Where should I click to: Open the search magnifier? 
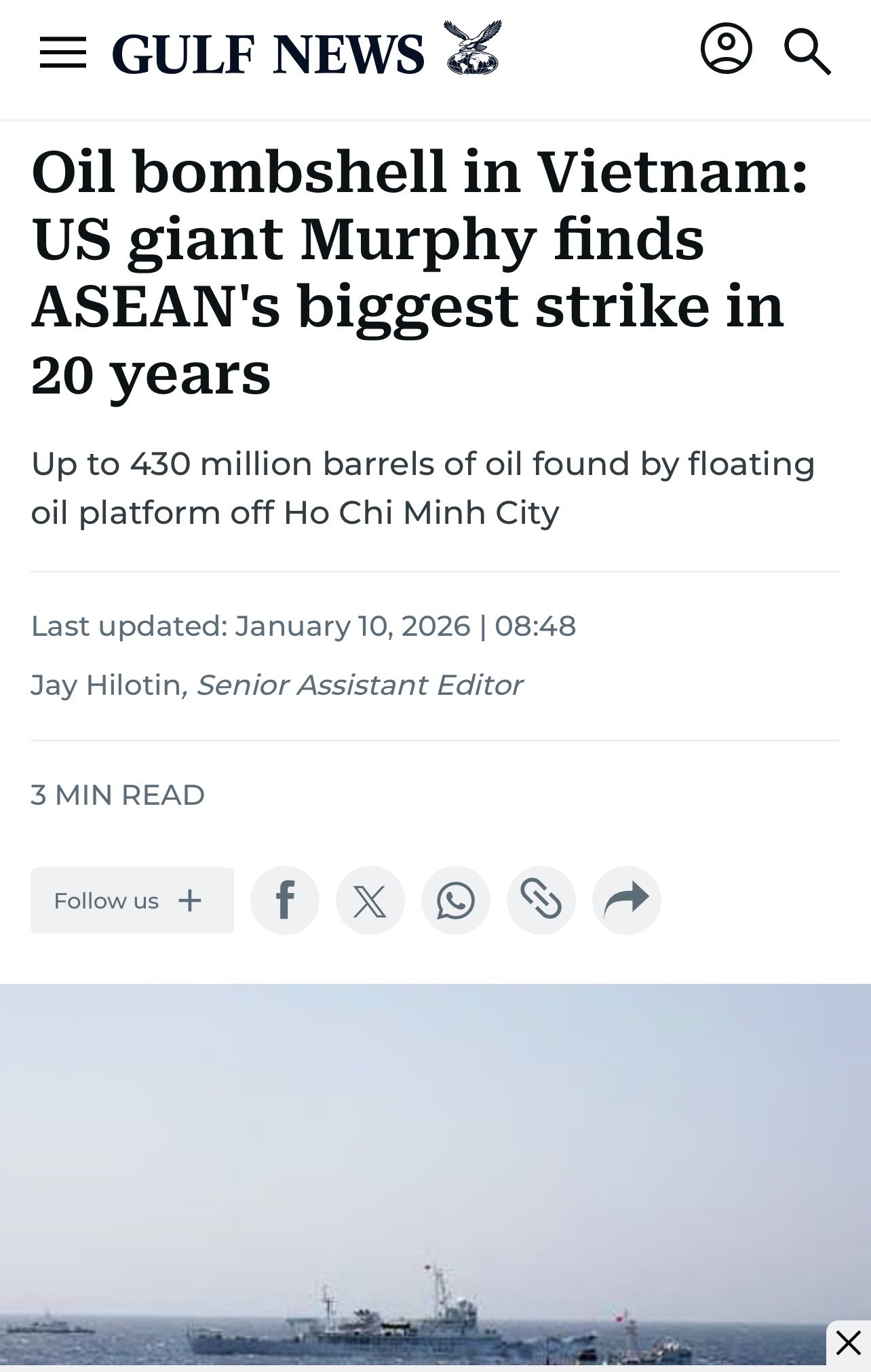[807, 52]
